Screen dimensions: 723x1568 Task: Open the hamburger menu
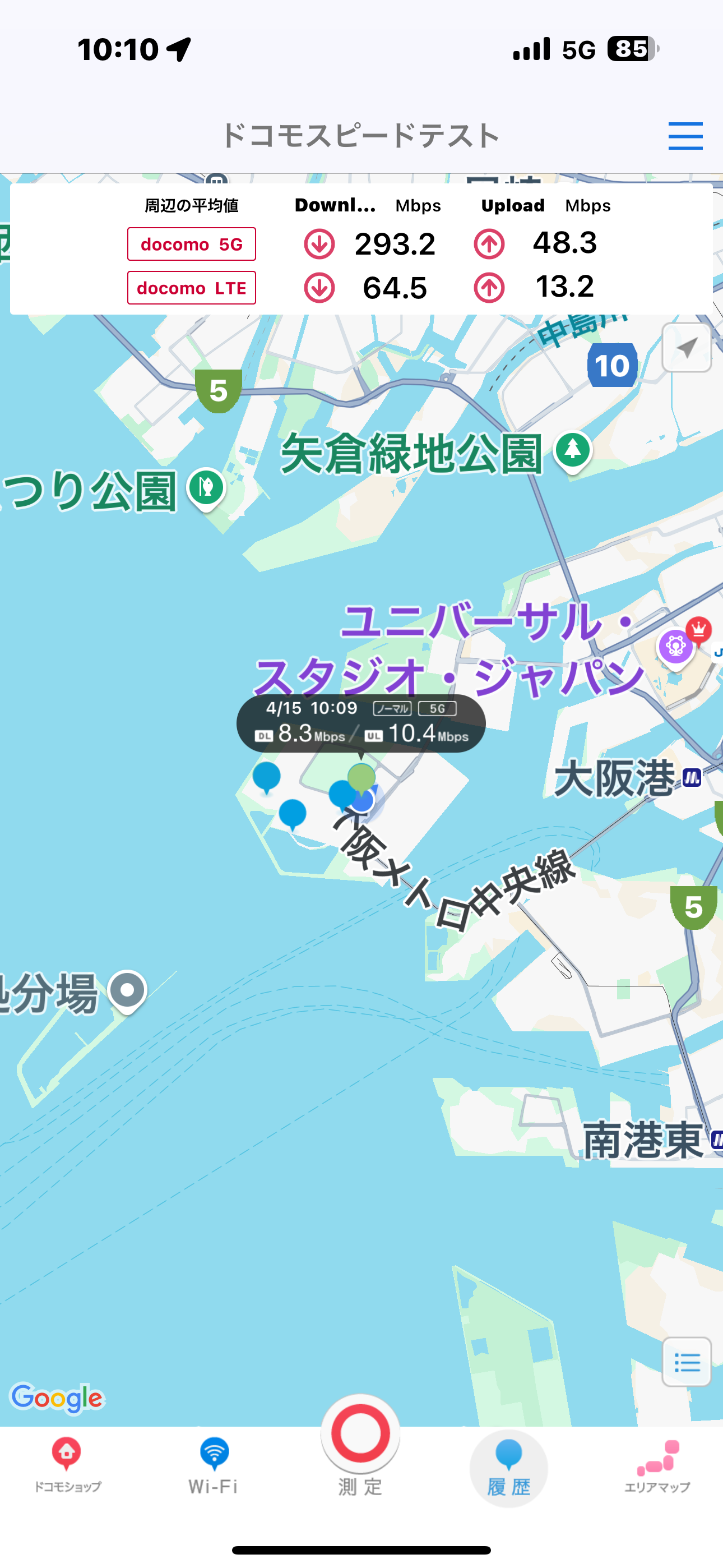[x=685, y=135]
